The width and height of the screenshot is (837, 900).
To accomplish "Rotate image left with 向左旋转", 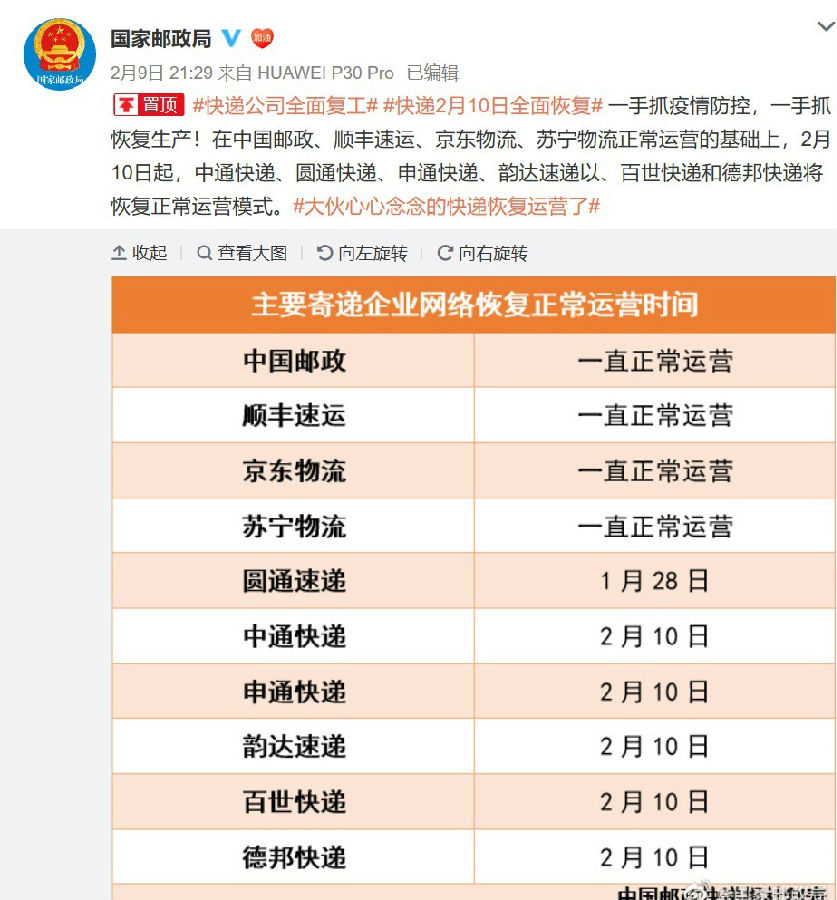I will tap(362, 253).
